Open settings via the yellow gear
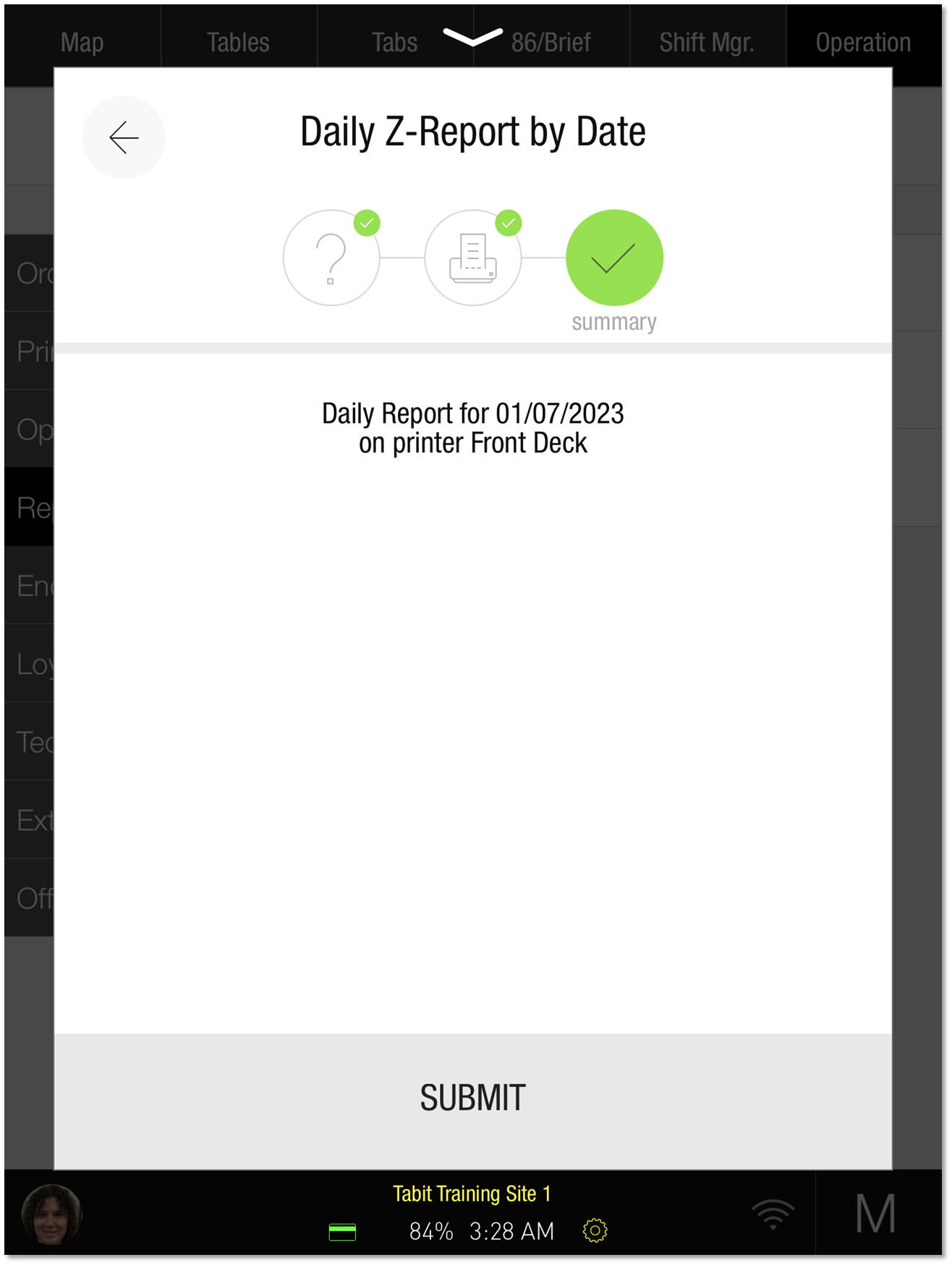Viewport: 952px width, 1265px height. [x=595, y=1230]
